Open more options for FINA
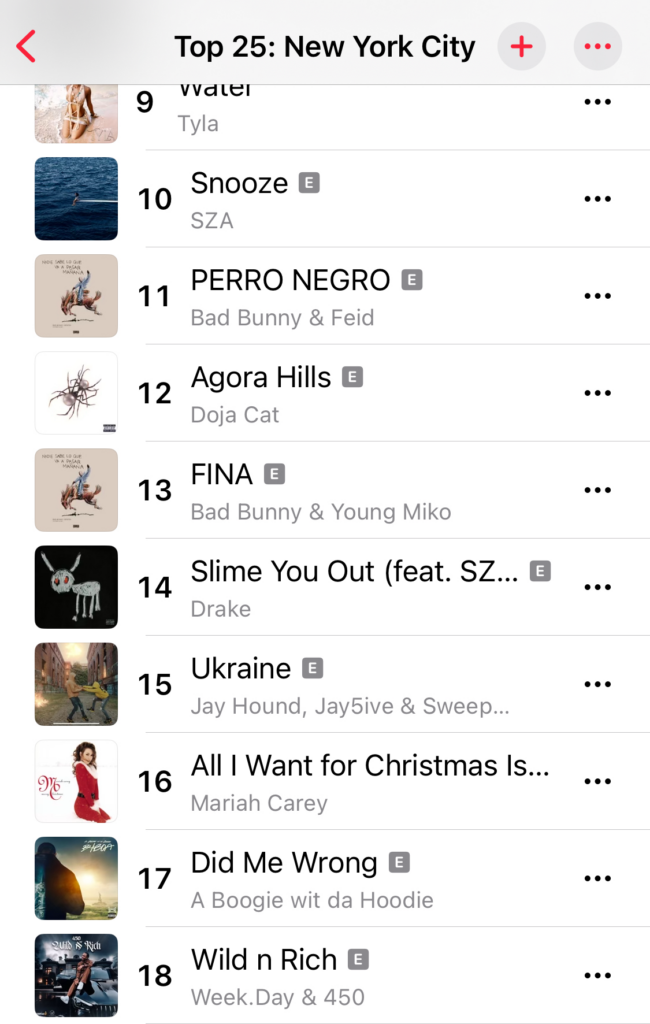This screenshot has width=650, height=1024. point(597,490)
